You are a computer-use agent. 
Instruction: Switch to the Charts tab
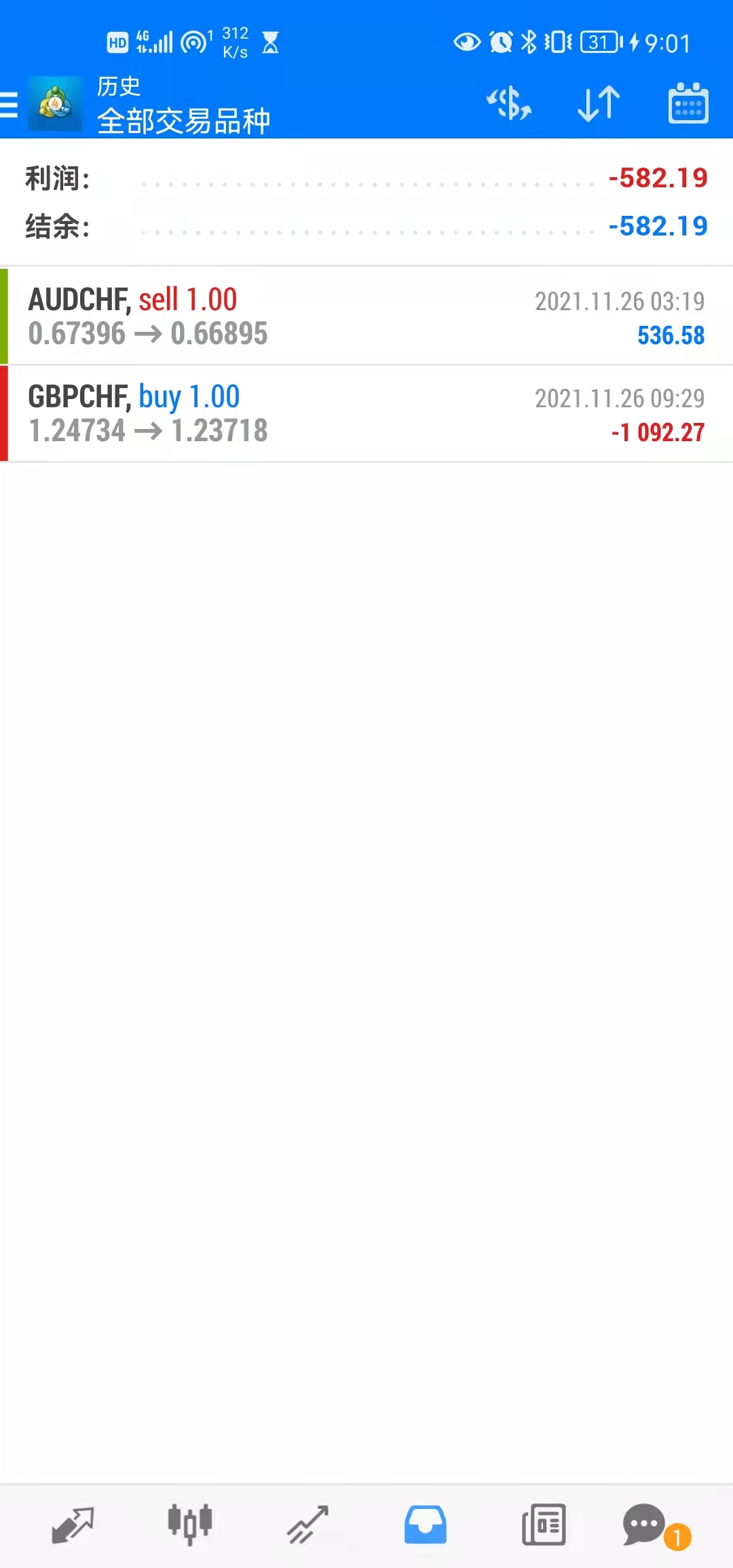190,1525
